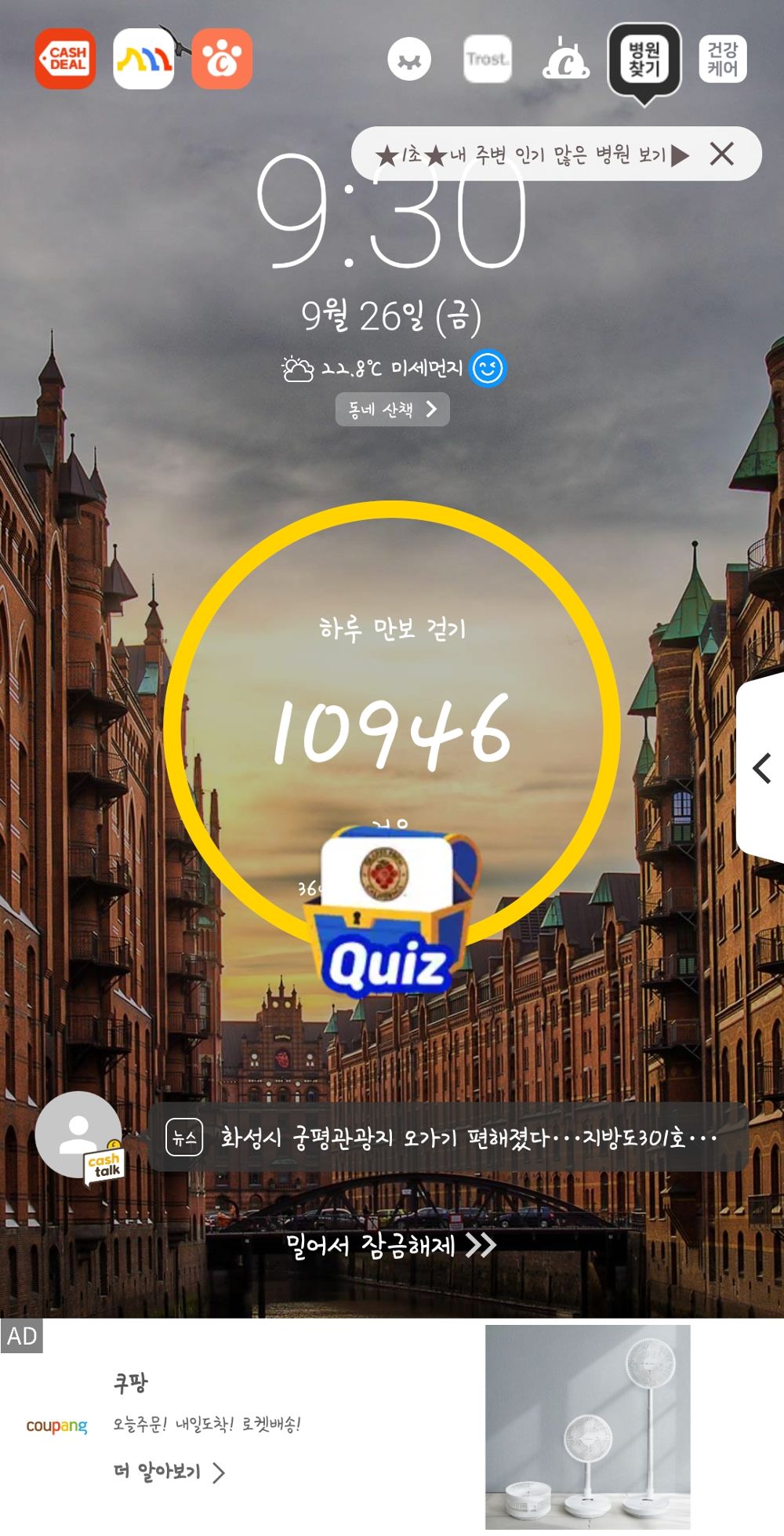The width and height of the screenshot is (784, 1536).
Task: Tap the Quiz treasure chest
Action: tap(390, 910)
